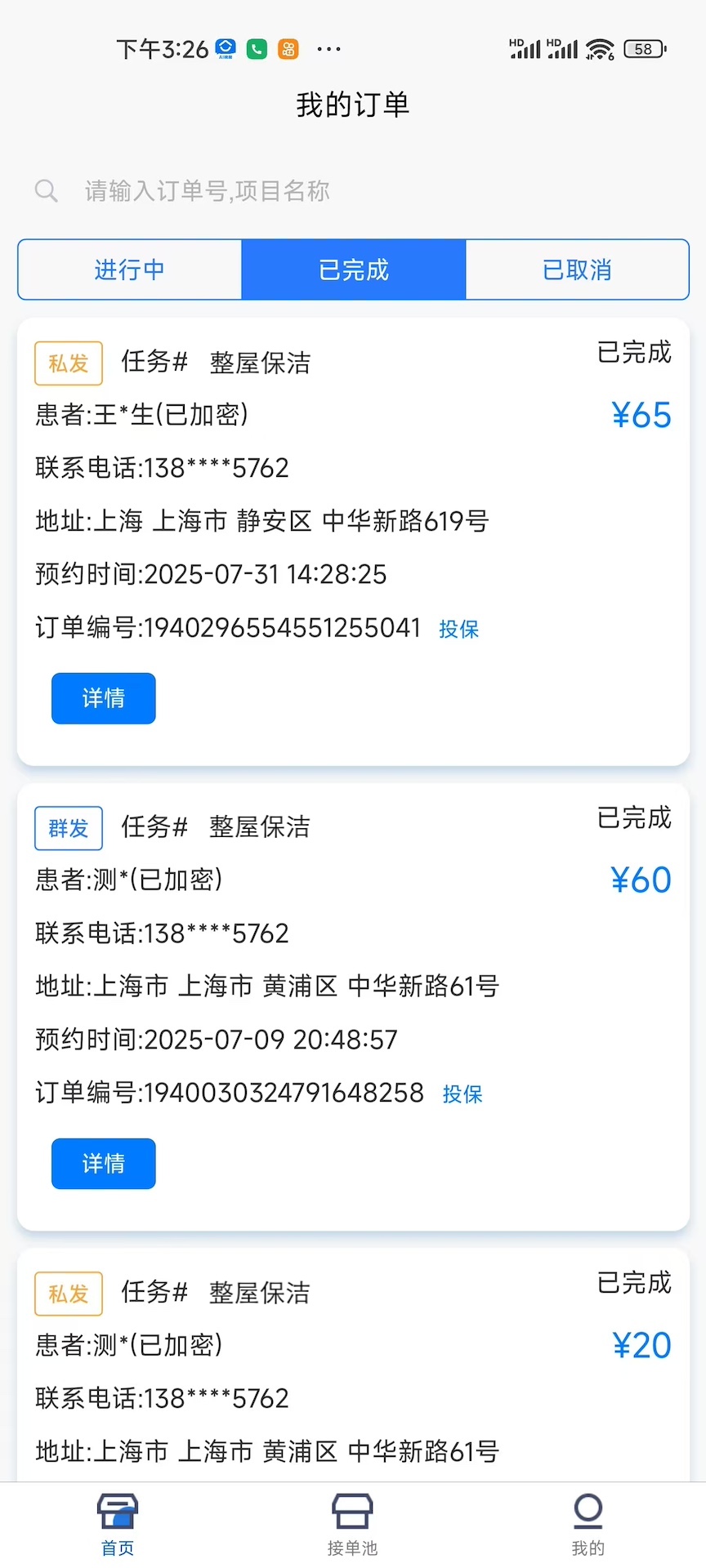Tap the battery indicator showing 58
The image size is (706, 1568).
(643, 49)
